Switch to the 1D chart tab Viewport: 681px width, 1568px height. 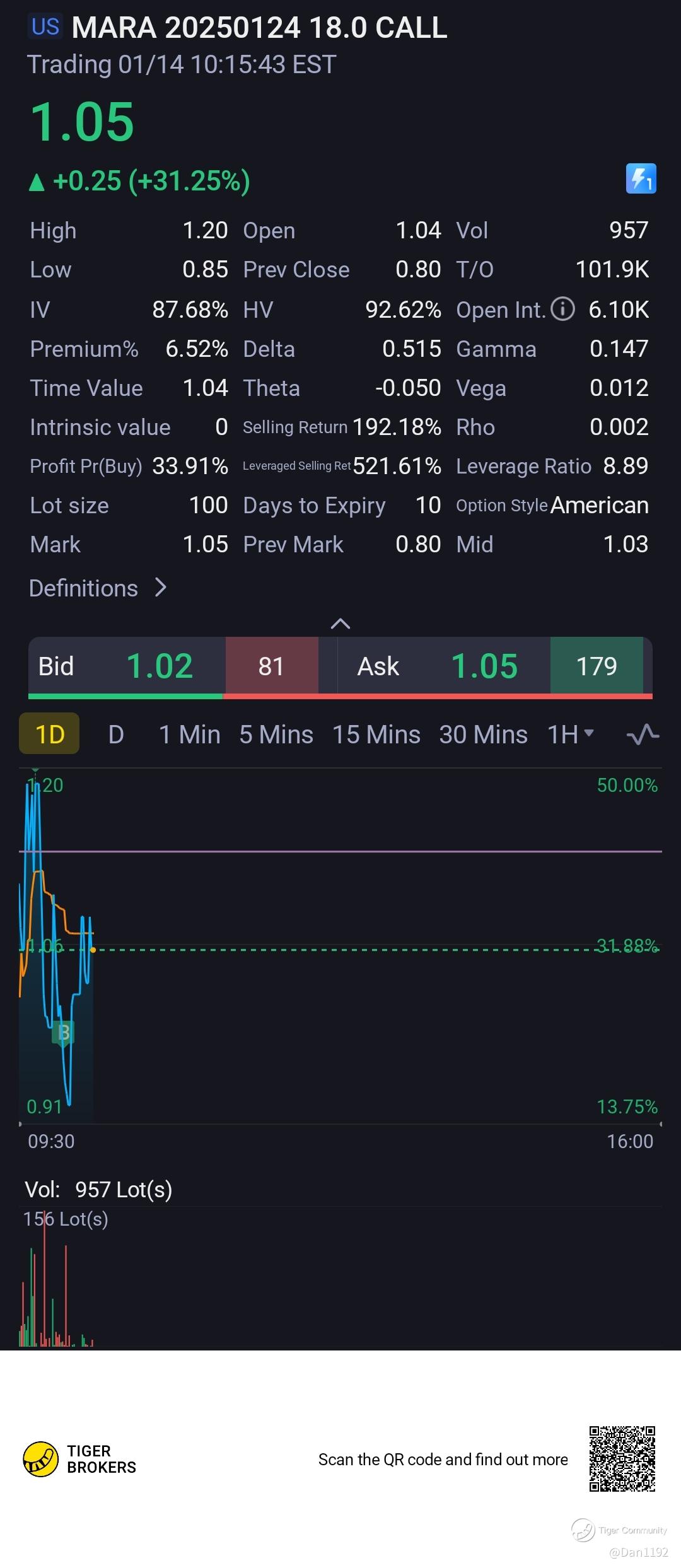(x=49, y=734)
